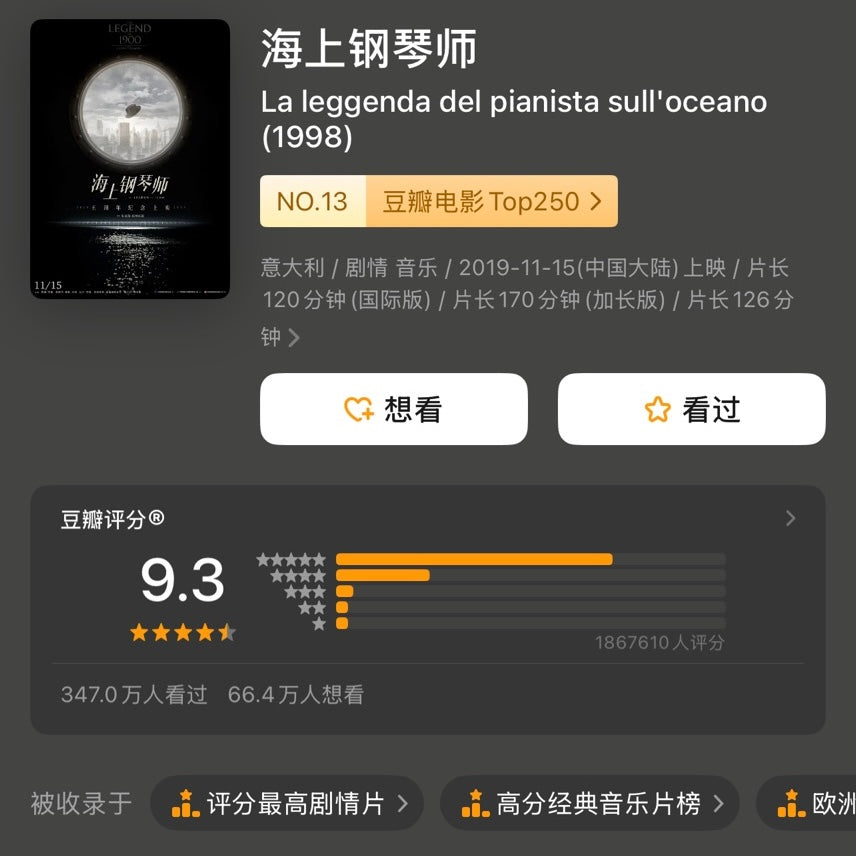This screenshot has width=856, height=856.
Task: Open the 豆瓣评分 rating details chevron
Action: pos(790,518)
